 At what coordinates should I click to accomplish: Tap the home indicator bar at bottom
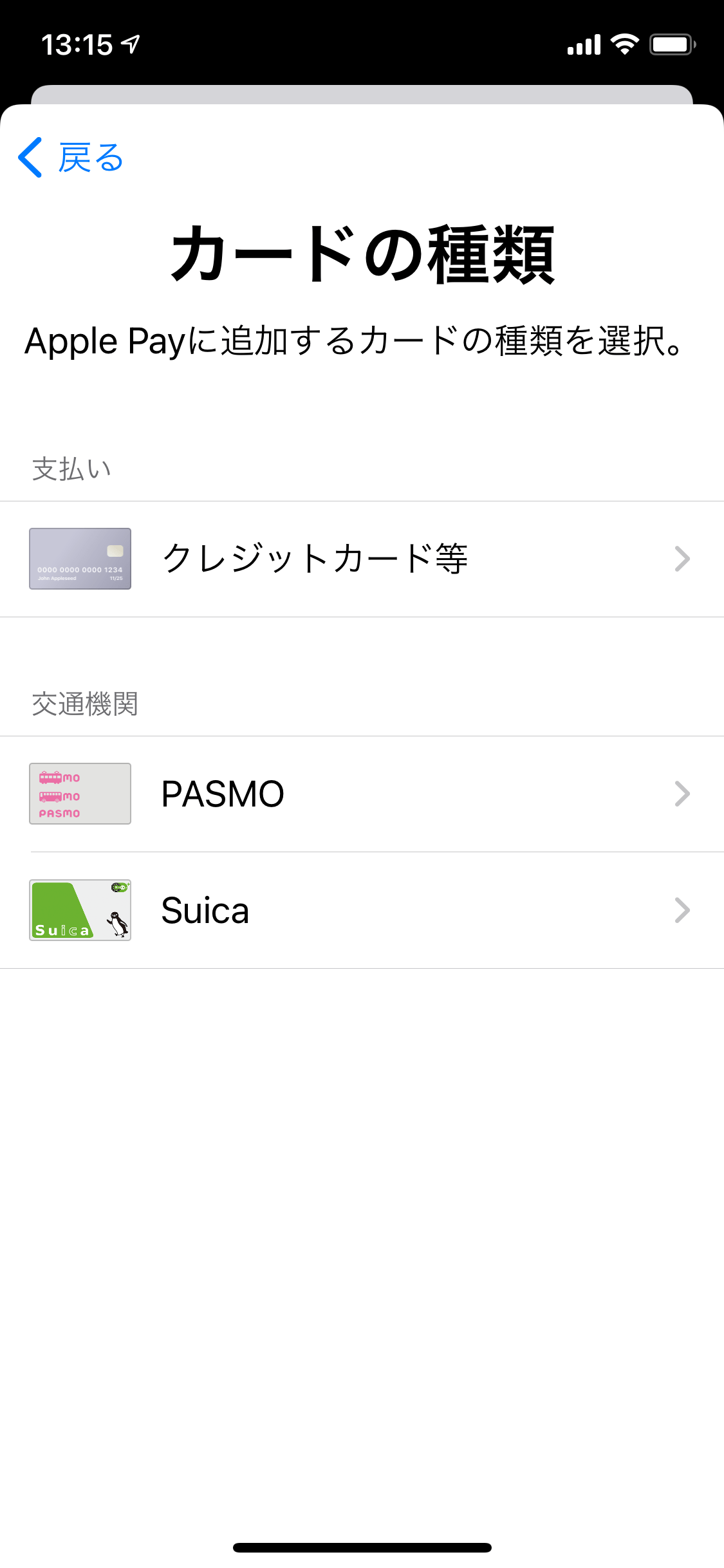[x=362, y=1548]
